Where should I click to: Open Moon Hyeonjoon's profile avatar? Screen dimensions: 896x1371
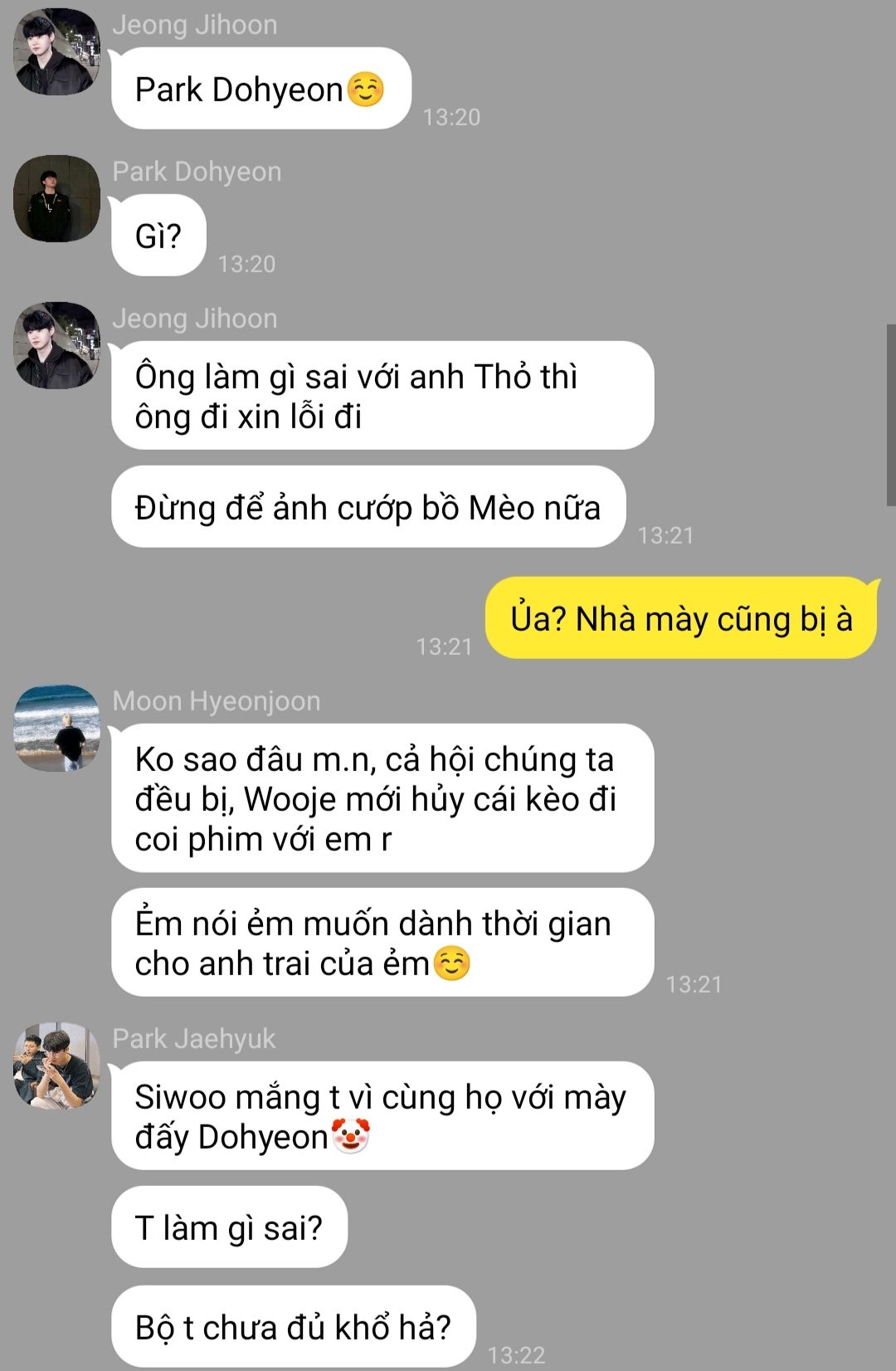pos(56,728)
